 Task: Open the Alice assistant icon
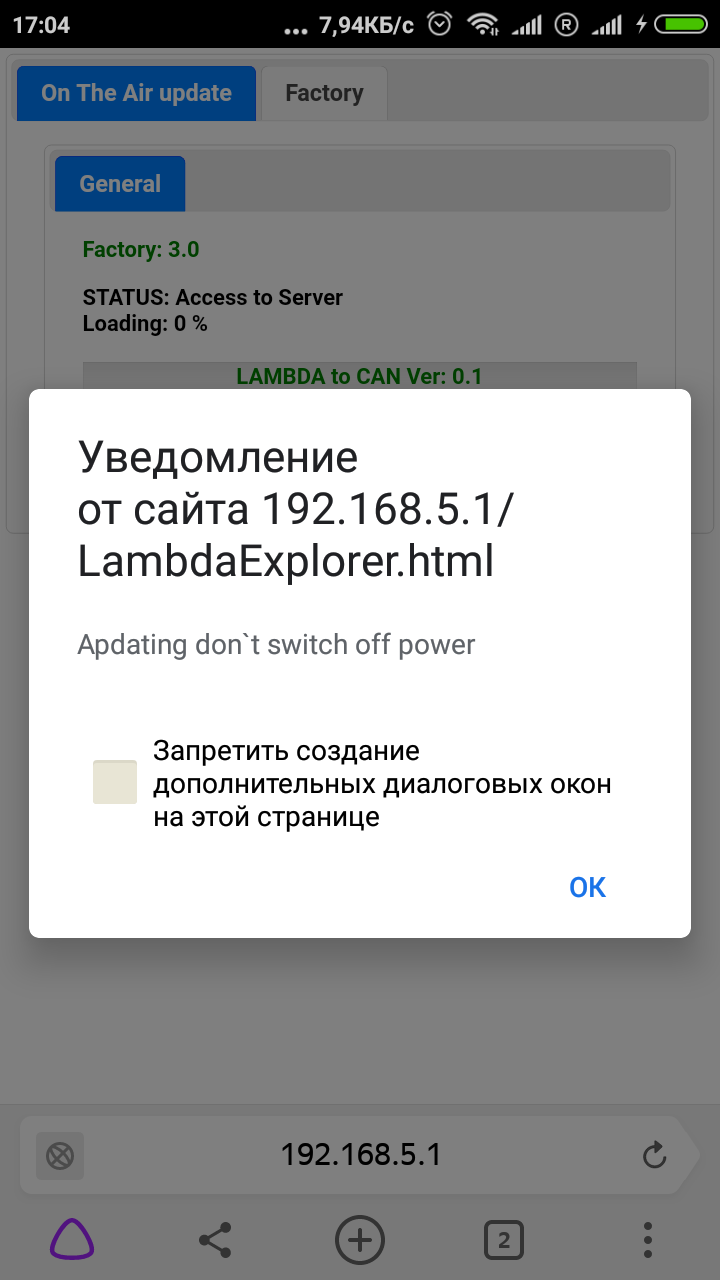coord(73,1241)
